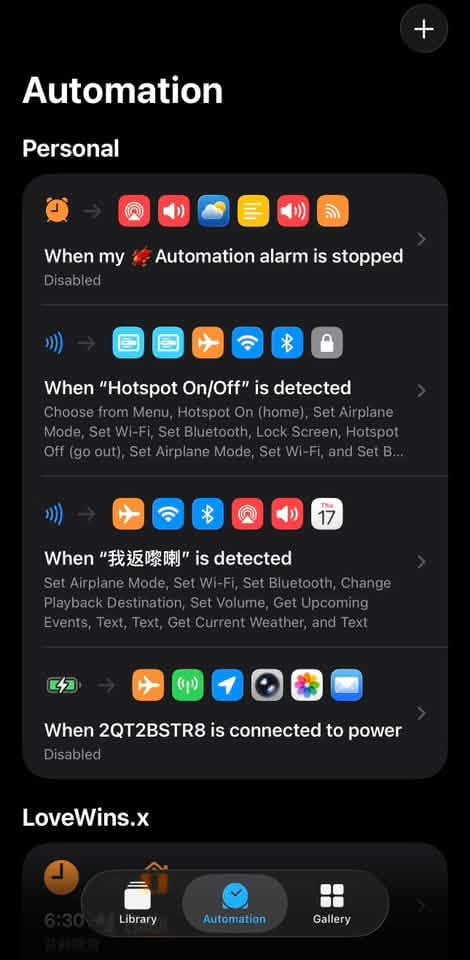Open the "我返嚟喇" is detected automation

pos(235,561)
